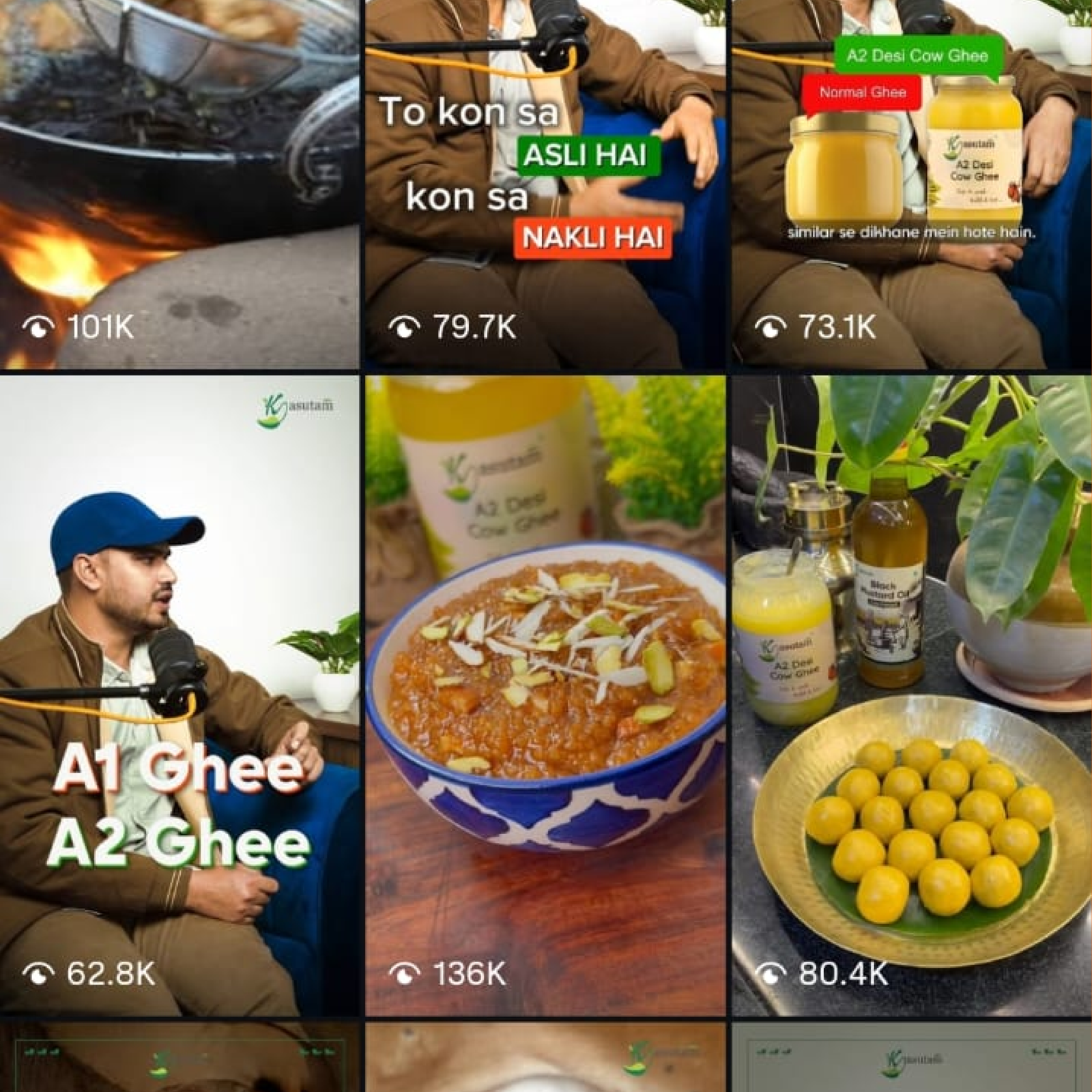Play the 'Asli hai, Nakli hai' reel
This screenshot has height=1092, width=1092.
(x=545, y=184)
